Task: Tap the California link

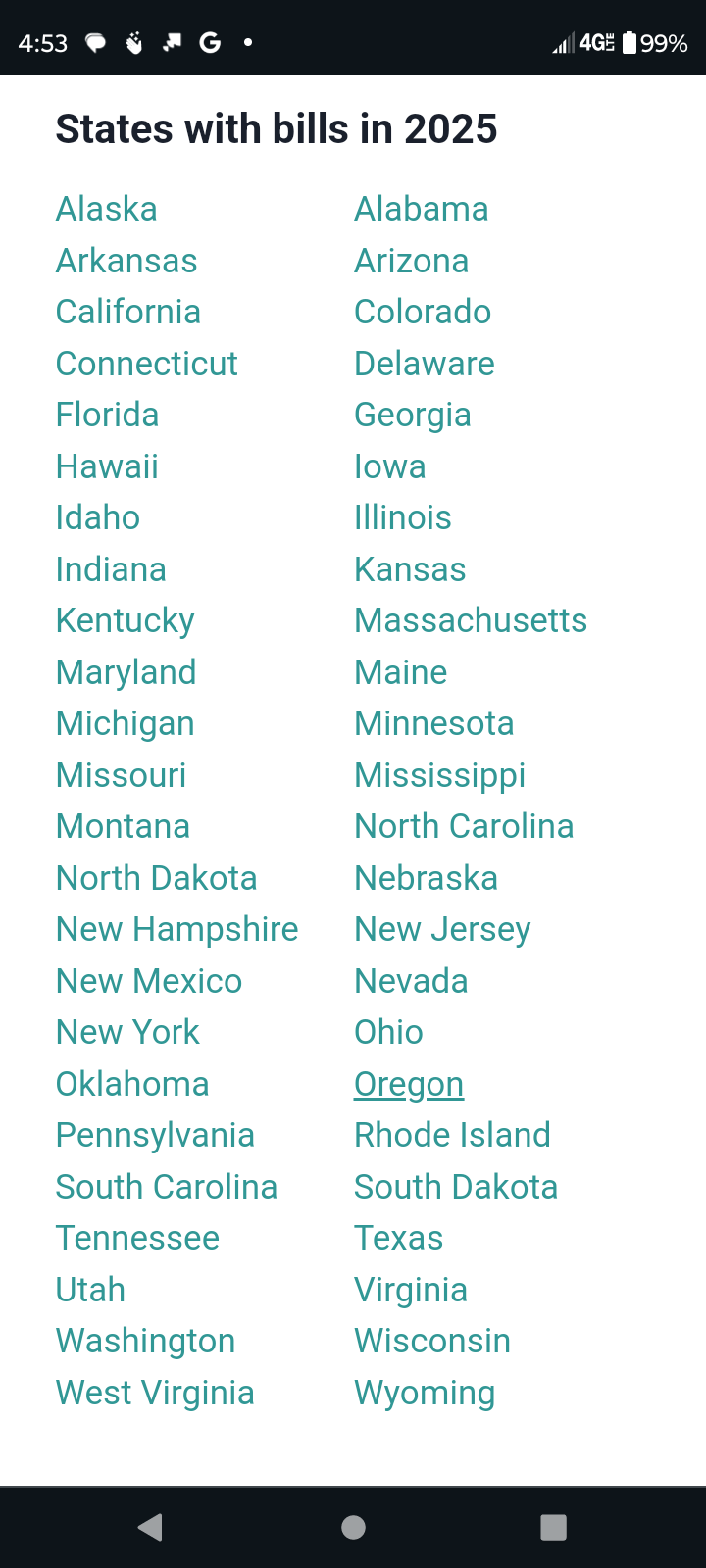Action: pyautogui.click(x=127, y=312)
